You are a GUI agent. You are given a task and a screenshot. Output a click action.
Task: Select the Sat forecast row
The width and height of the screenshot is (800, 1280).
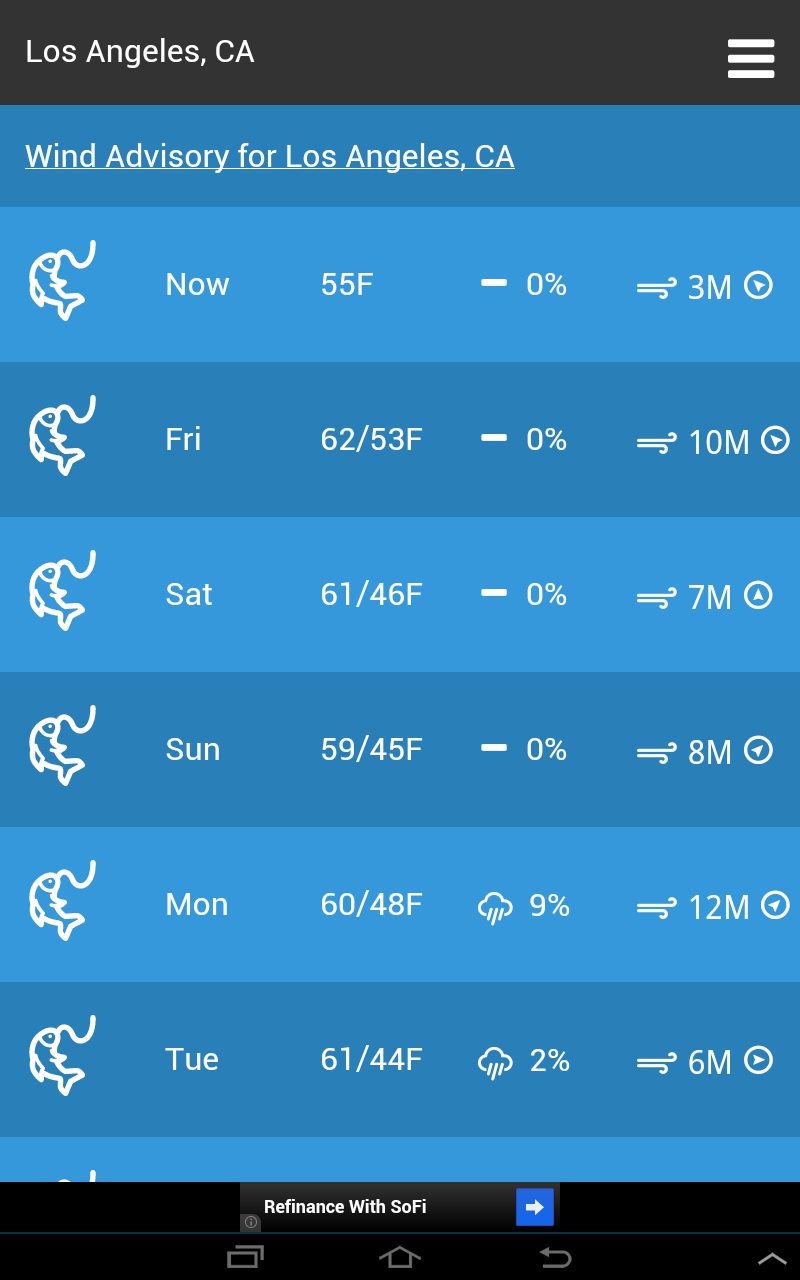400,595
